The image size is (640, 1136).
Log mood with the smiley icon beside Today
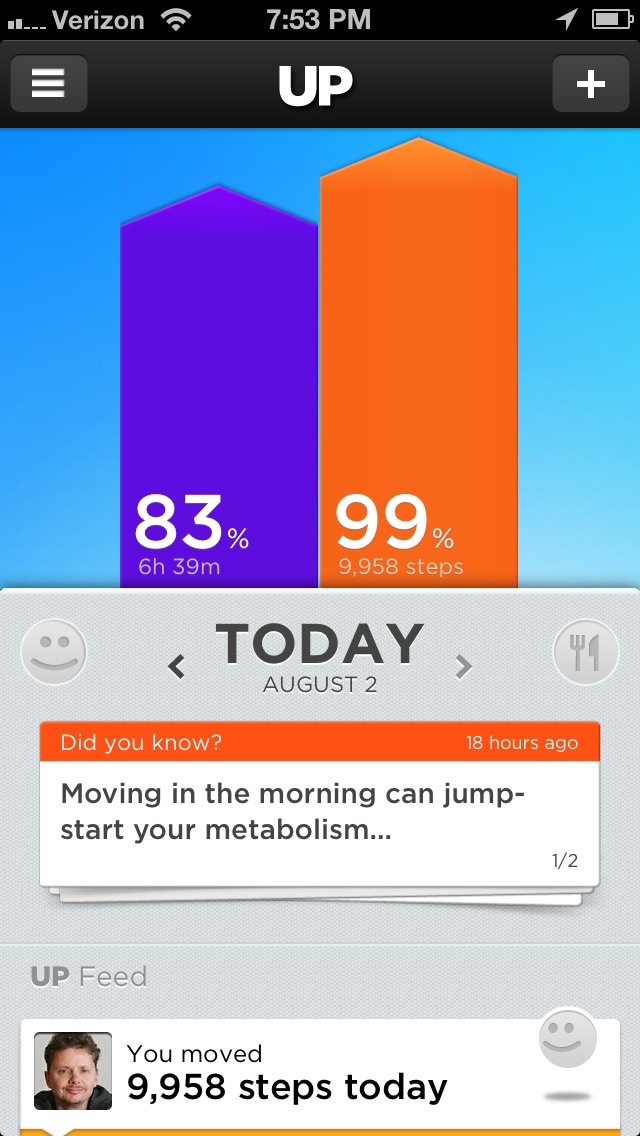click(54, 653)
